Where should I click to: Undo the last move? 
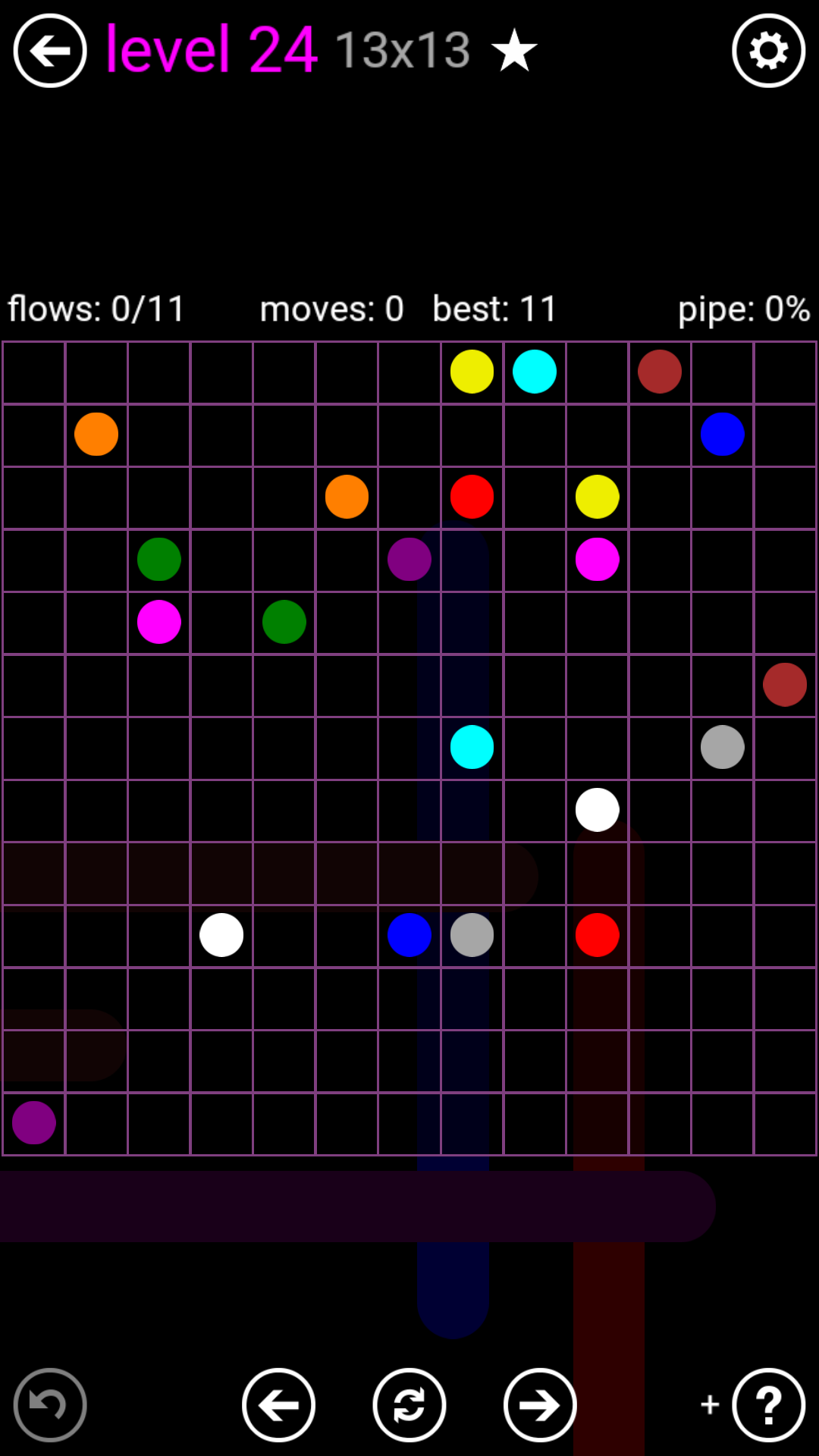tap(50, 1405)
